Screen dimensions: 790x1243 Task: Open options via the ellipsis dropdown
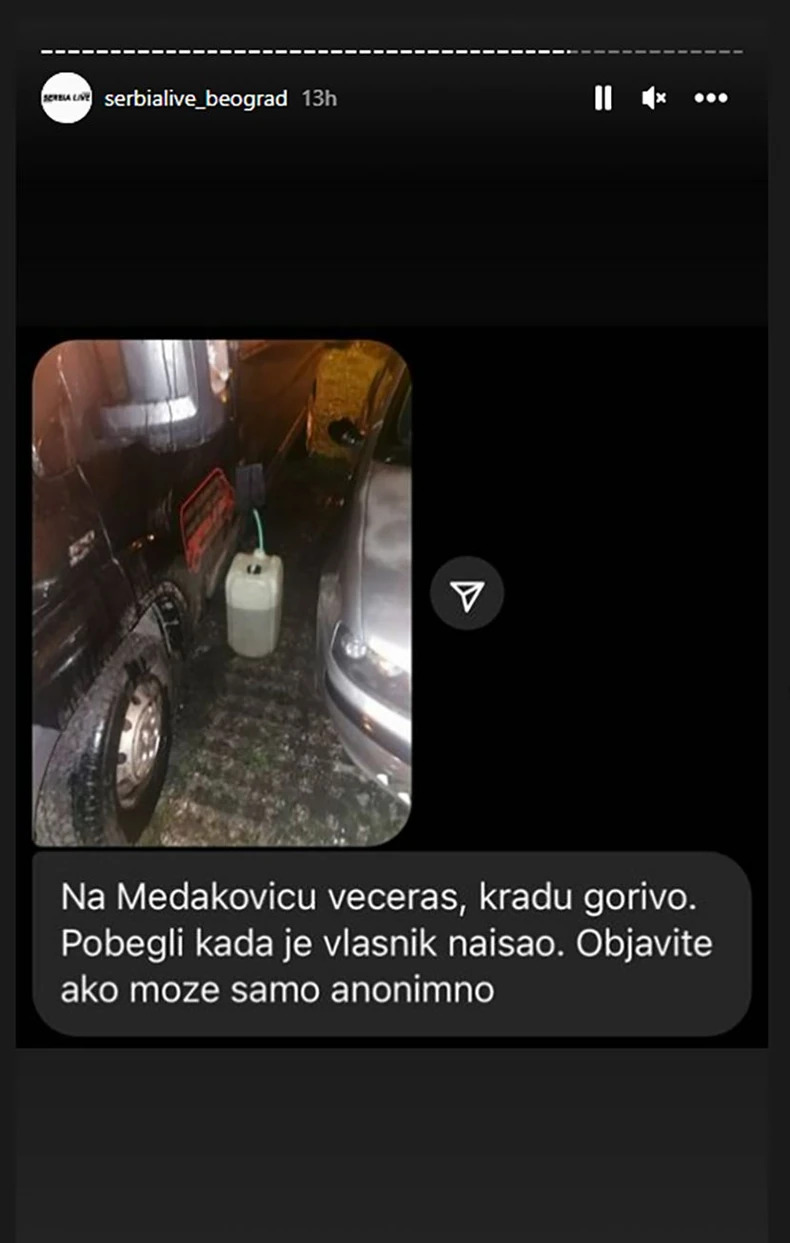(711, 98)
